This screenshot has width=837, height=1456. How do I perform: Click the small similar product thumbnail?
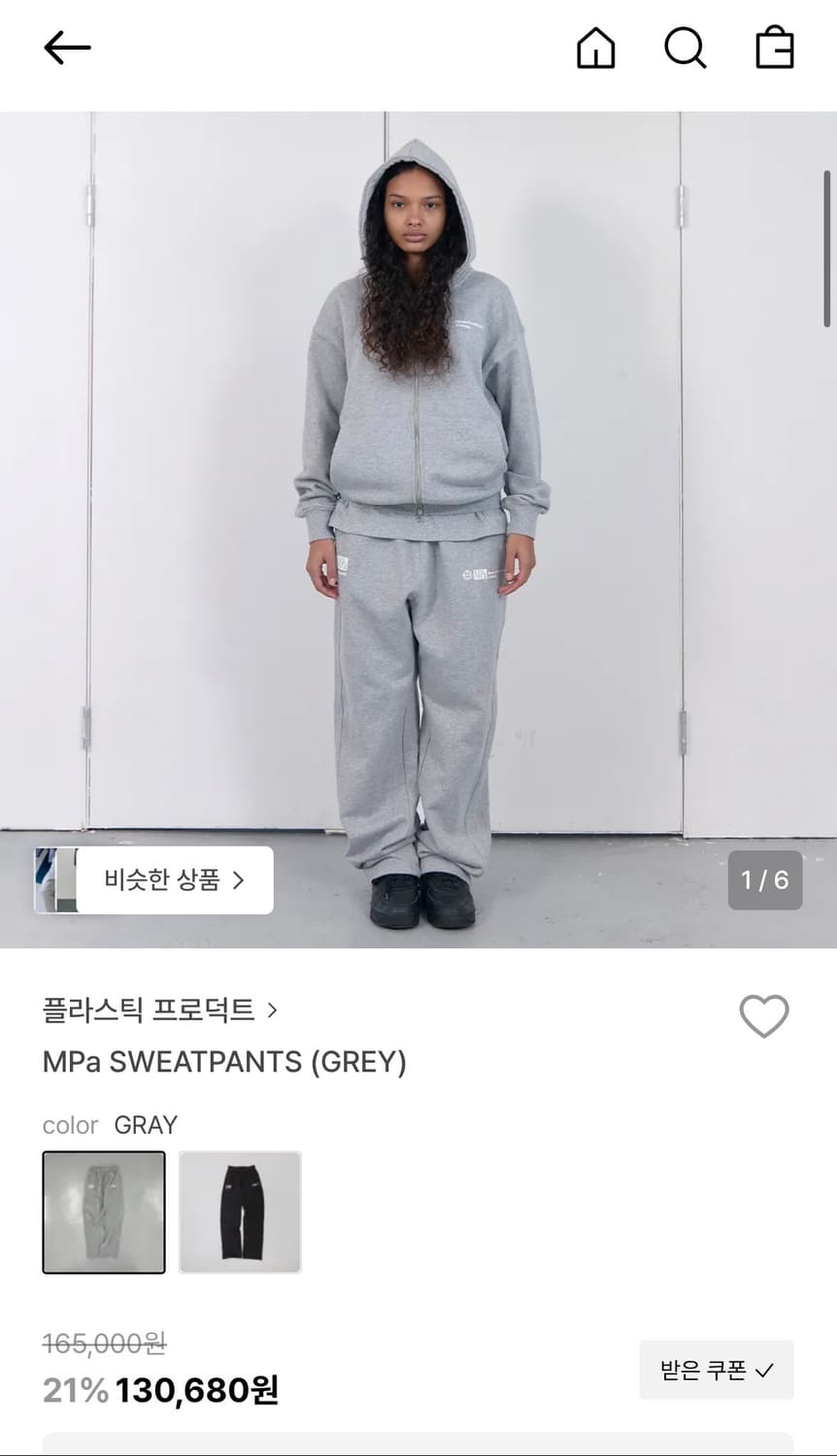[60, 879]
